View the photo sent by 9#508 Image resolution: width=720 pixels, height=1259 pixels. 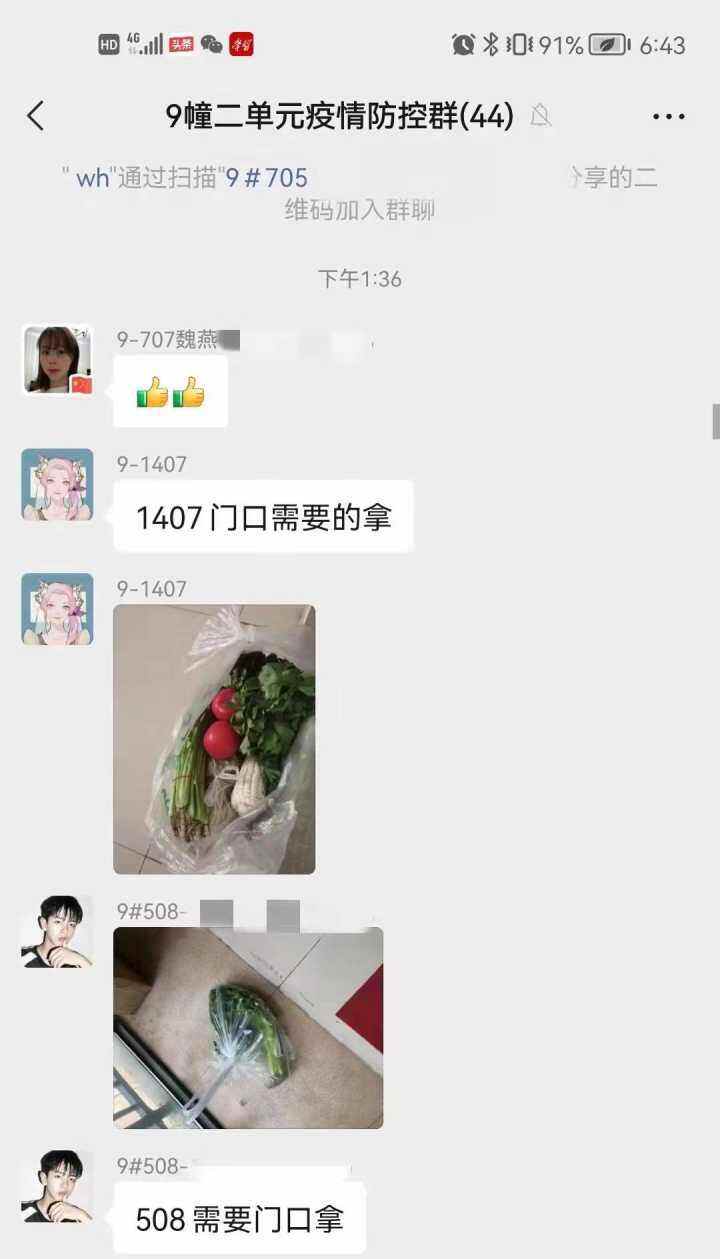click(x=248, y=1028)
